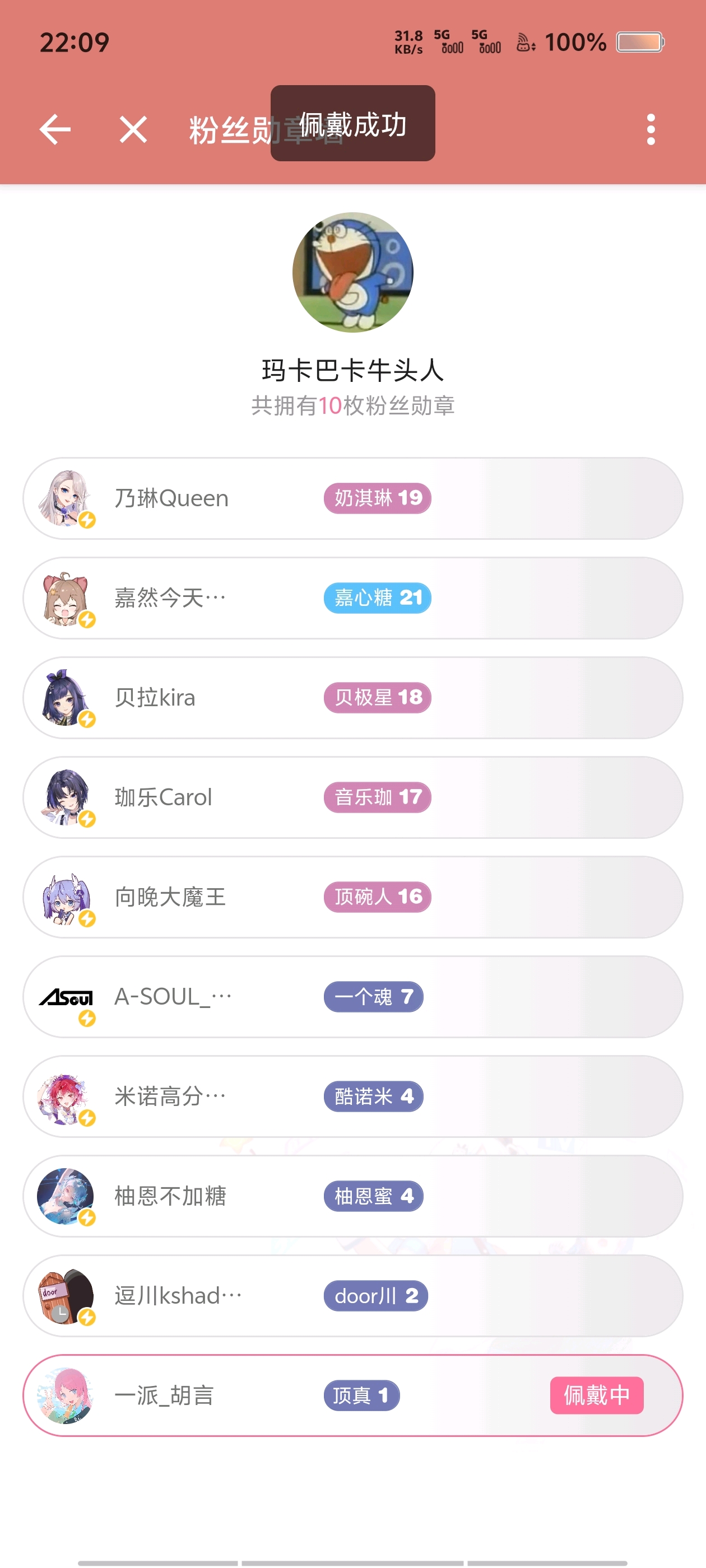Select the 乃琳Queen medal row
This screenshot has height=1568, width=706.
[x=352, y=498]
